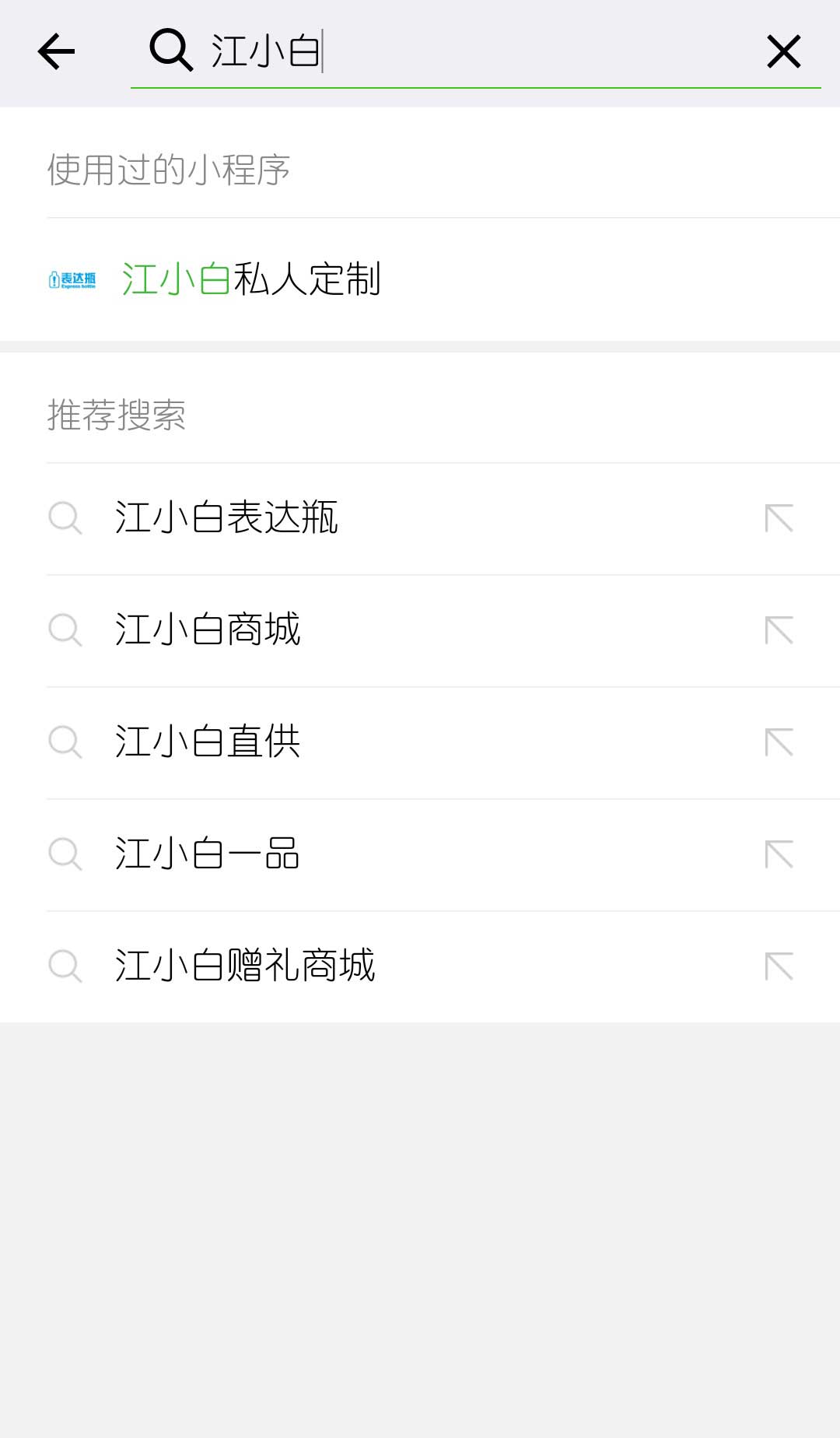The height and width of the screenshot is (1438, 840).
Task: Tap the fill-in arrow for 江小白商城
Action: pyautogui.click(x=780, y=630)
